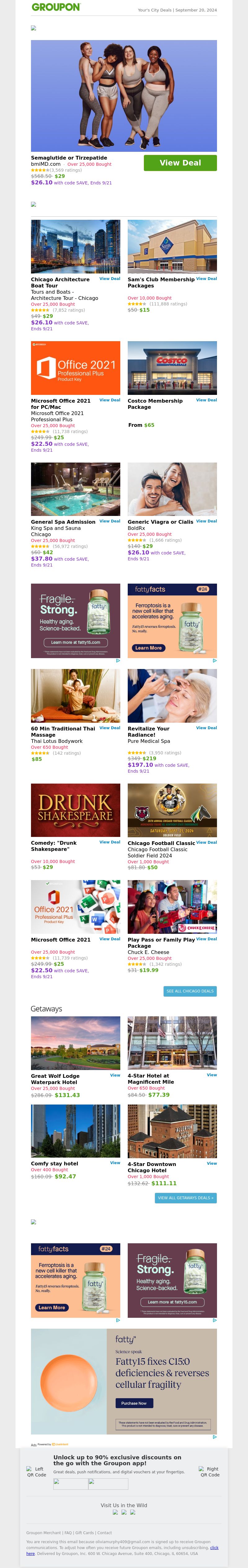The height and width of the screenshot is (1568, 248).
Task: View deal for 60 Min Thai Massage
Action: [109, 727]
